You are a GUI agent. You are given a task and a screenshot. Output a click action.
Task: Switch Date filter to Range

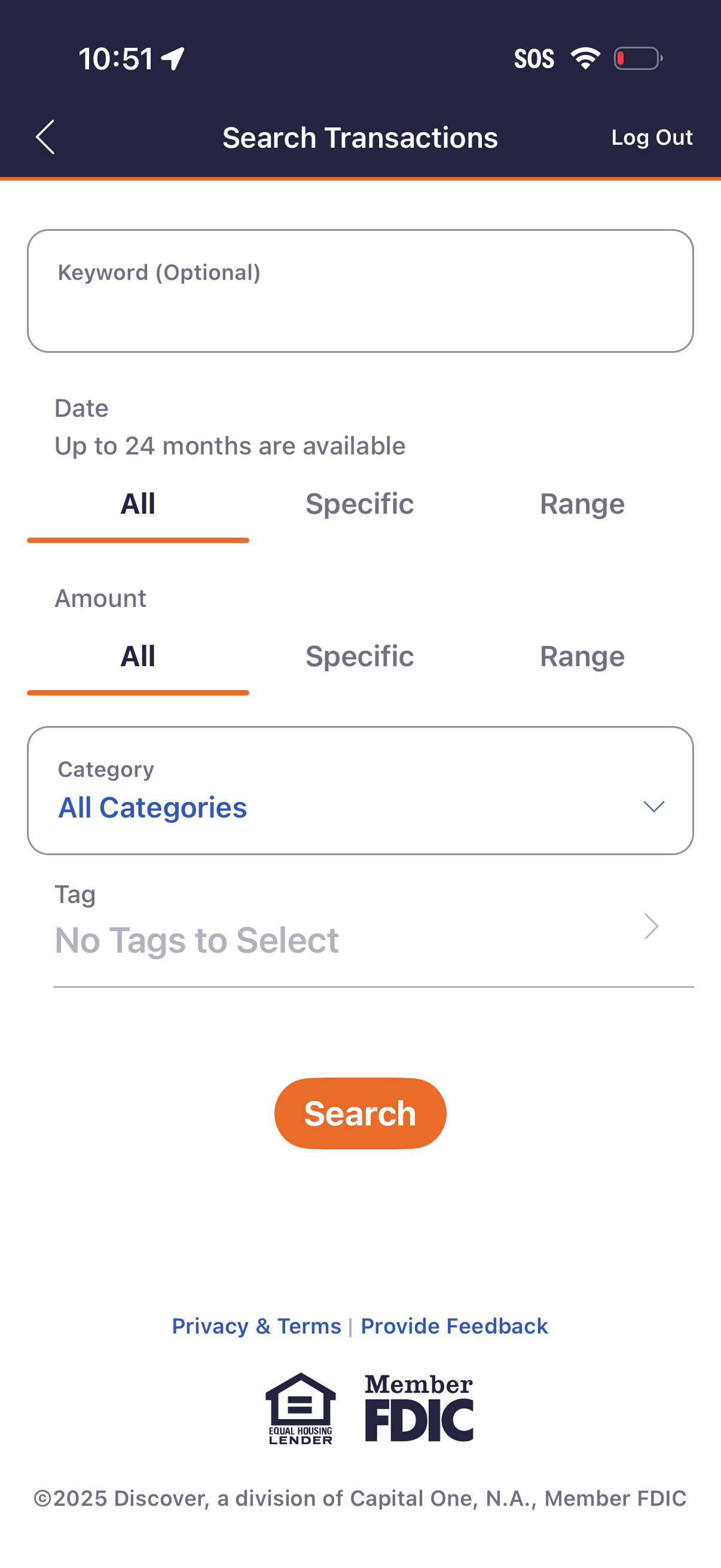pos(582,505)
